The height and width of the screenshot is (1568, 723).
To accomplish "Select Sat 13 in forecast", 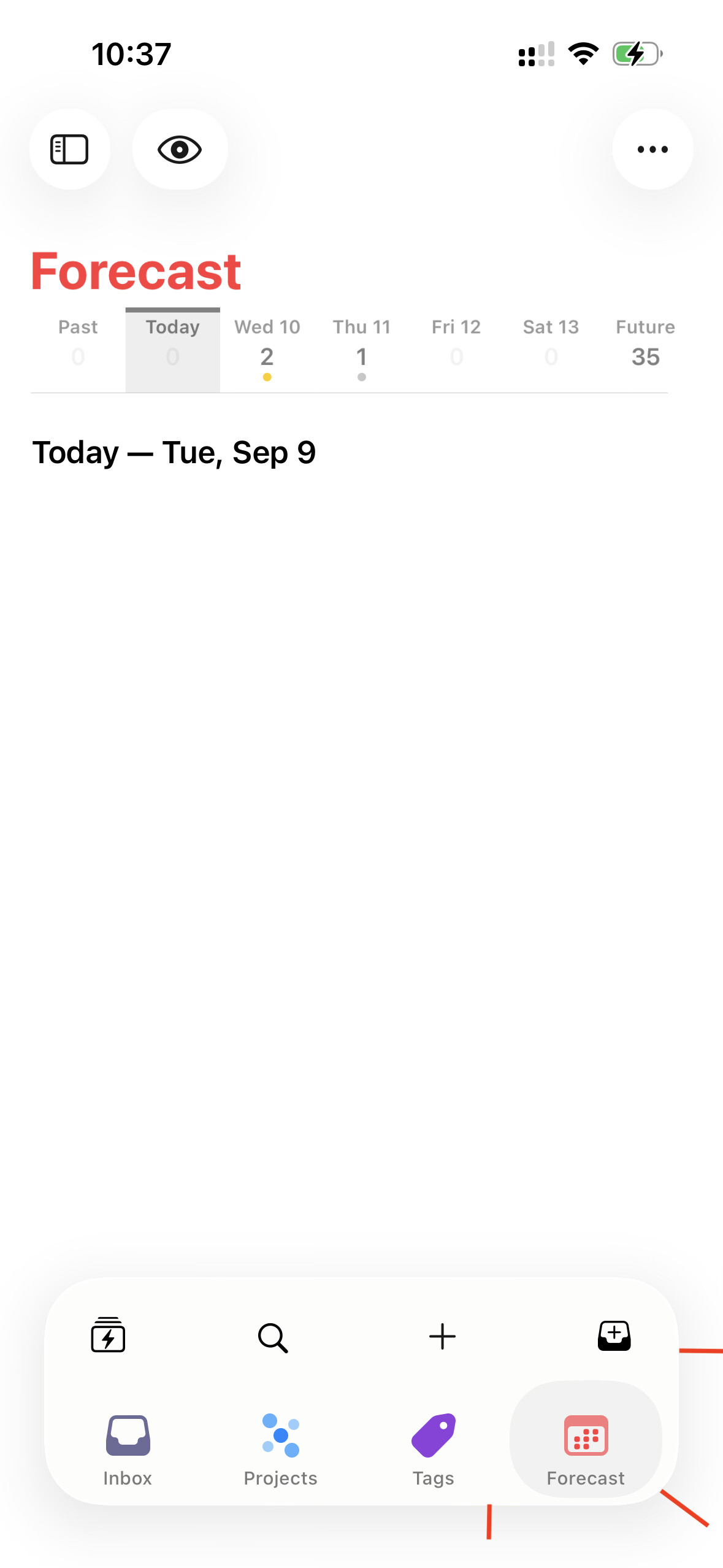I will tap(550, 342).
